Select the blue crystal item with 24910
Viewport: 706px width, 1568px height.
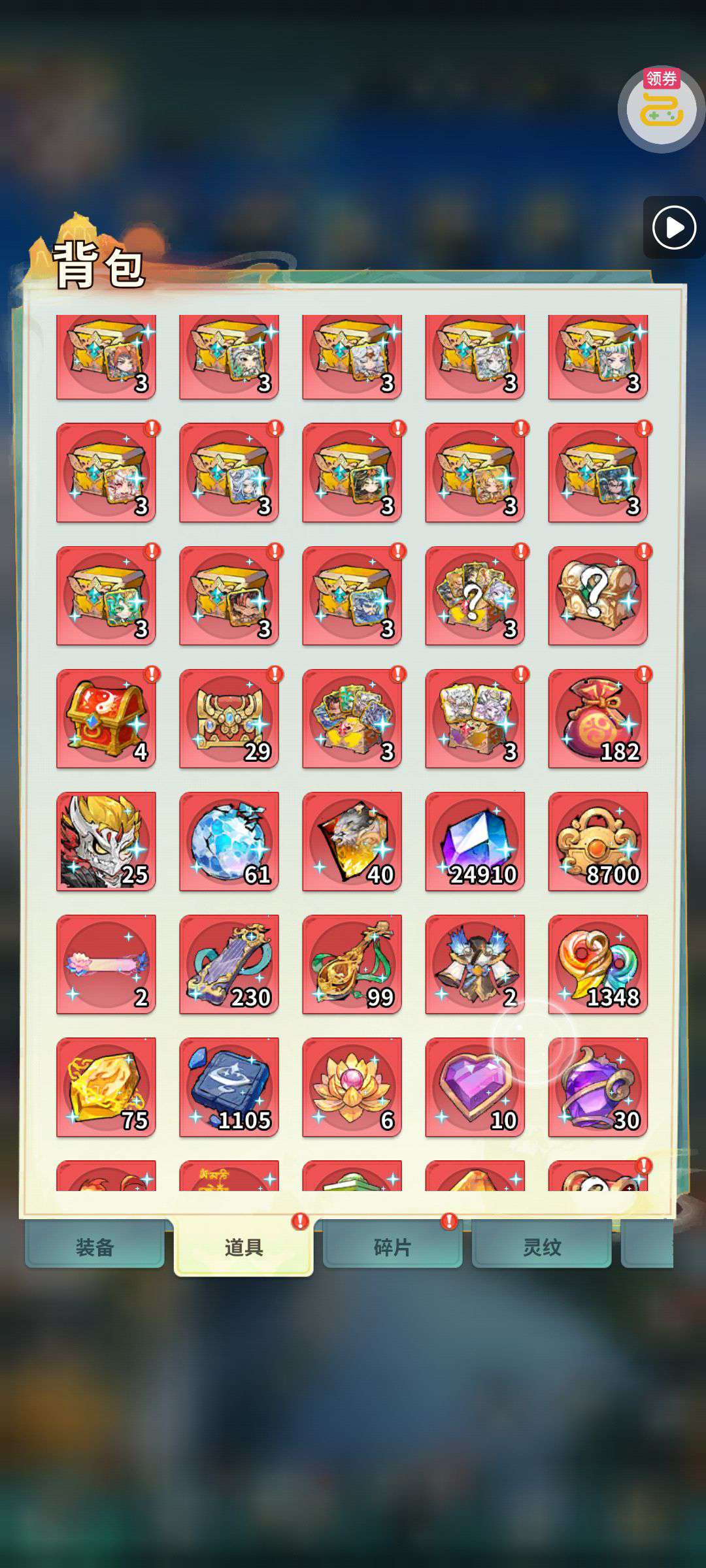click(475, 841)
